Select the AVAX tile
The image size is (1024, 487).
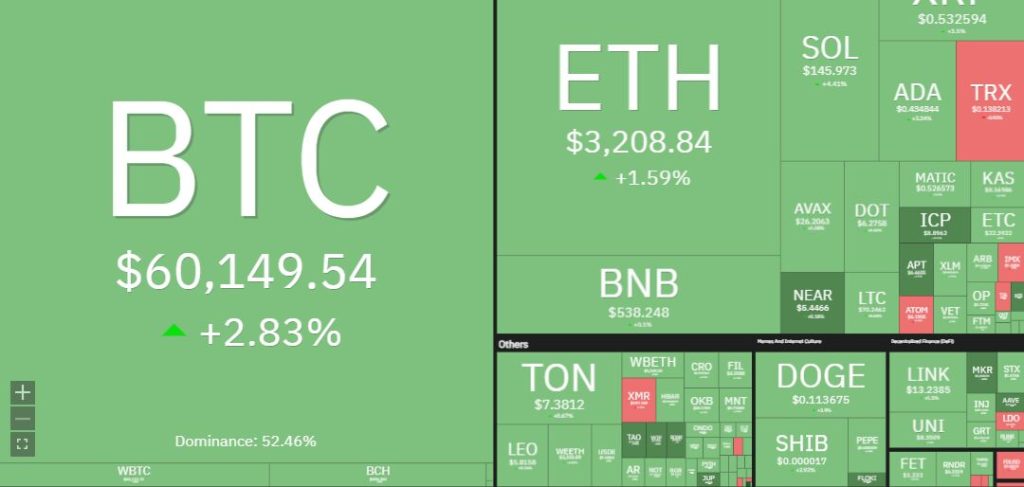[812, 215]
